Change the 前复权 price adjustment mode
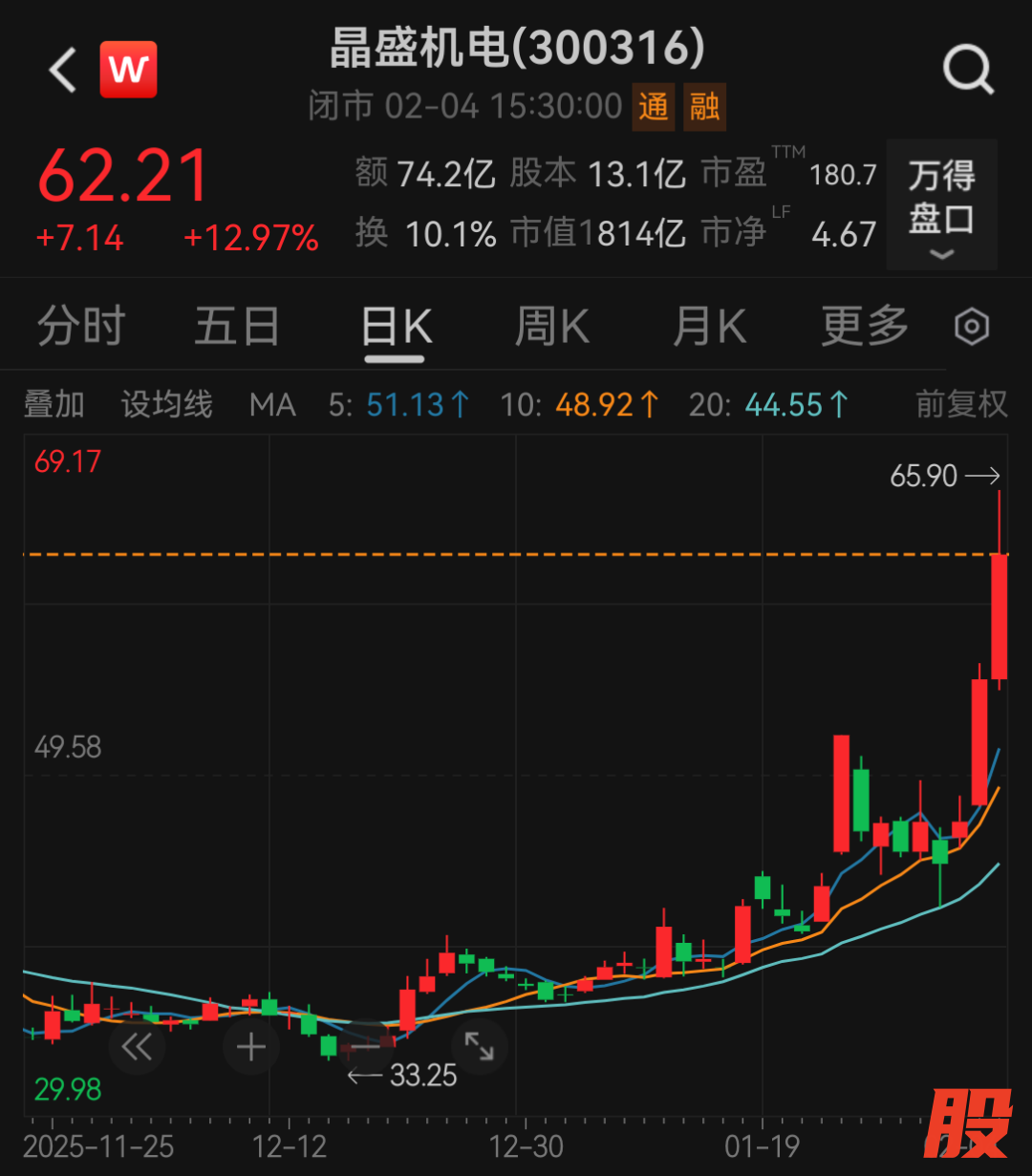Image resolution: width=1032 pixels, height=1176 pixels. [961, 405]
